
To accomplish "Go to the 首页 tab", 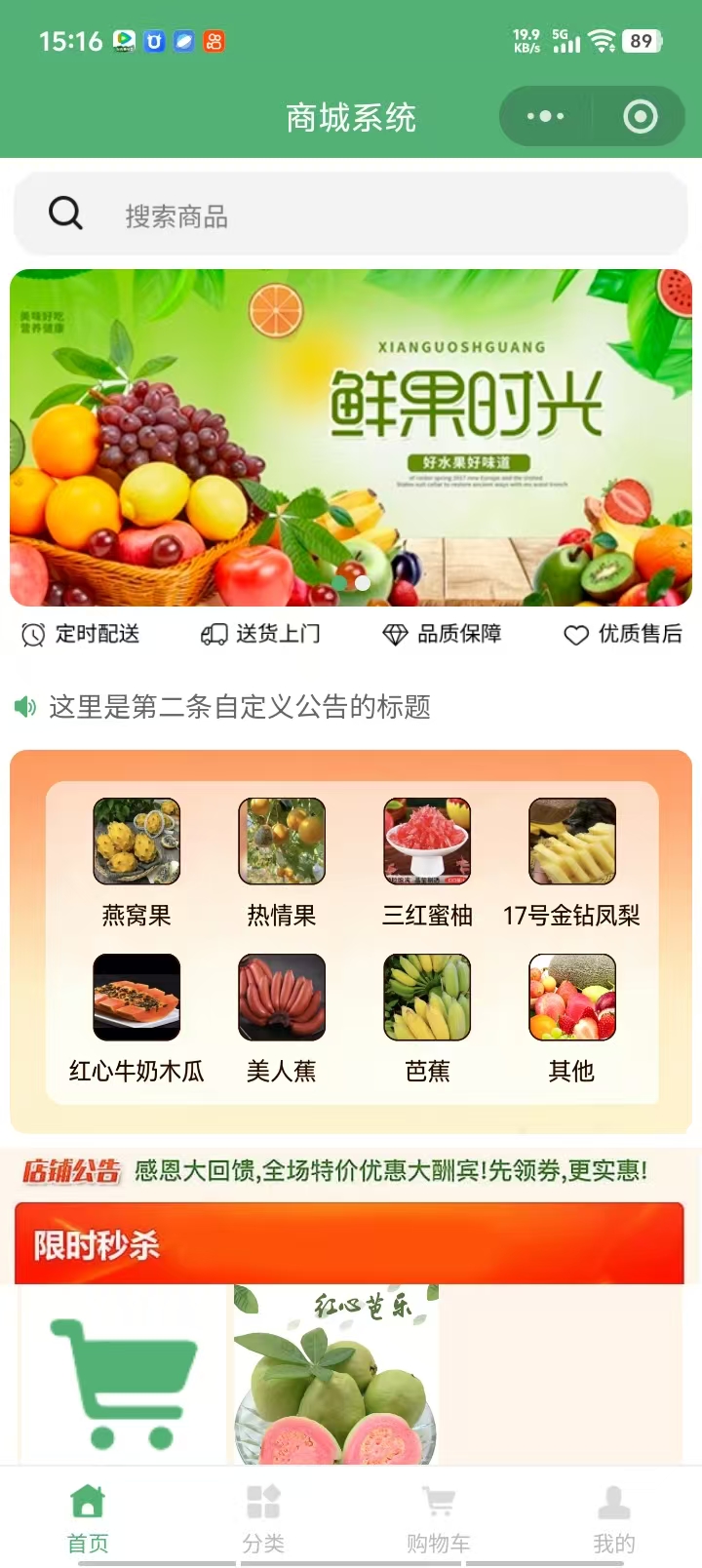I will [x=88, y=1517].
